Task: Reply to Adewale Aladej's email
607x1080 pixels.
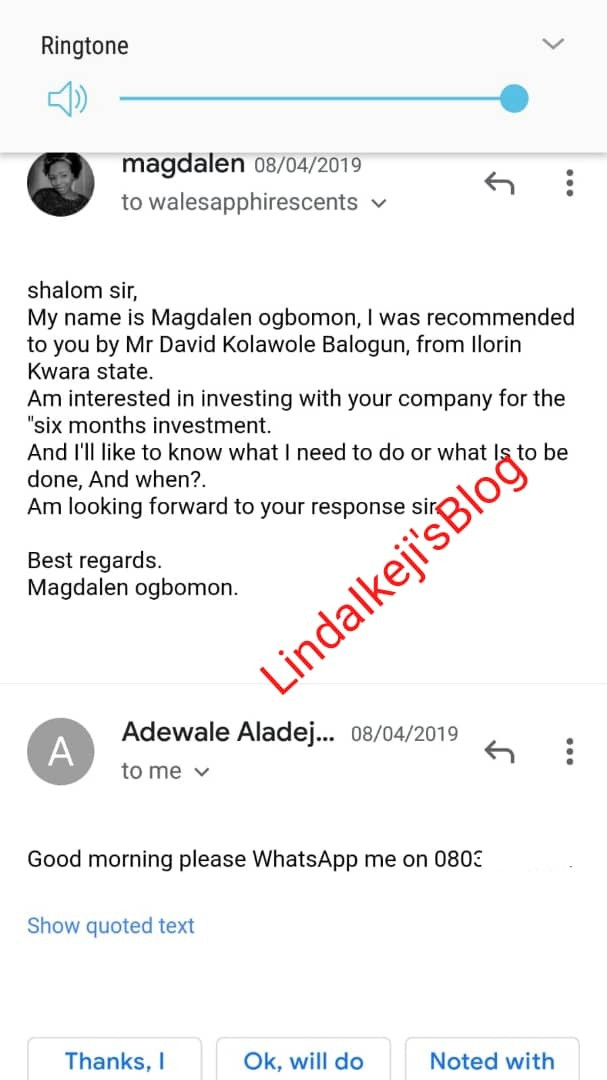Action: (498, 751)
